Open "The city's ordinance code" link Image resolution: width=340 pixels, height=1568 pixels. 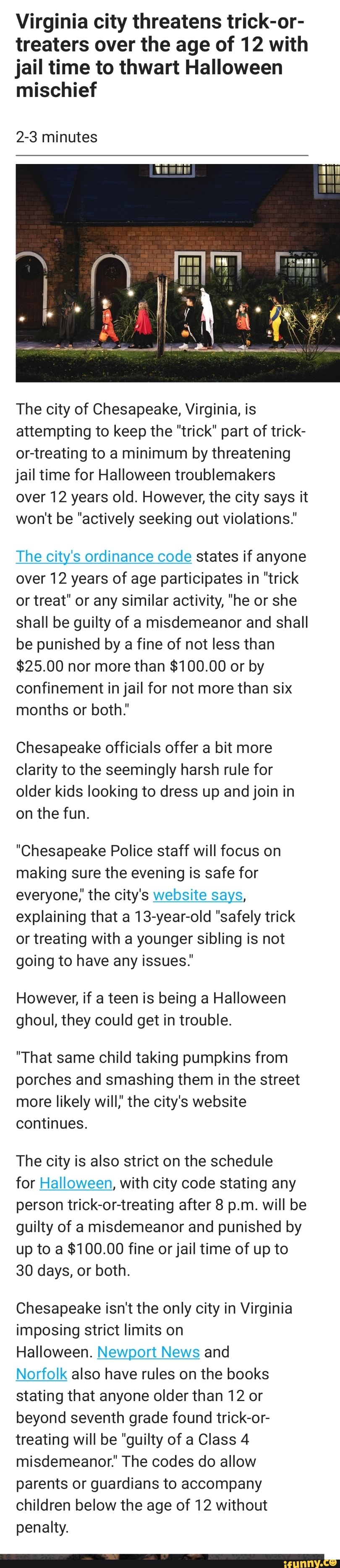104,556
